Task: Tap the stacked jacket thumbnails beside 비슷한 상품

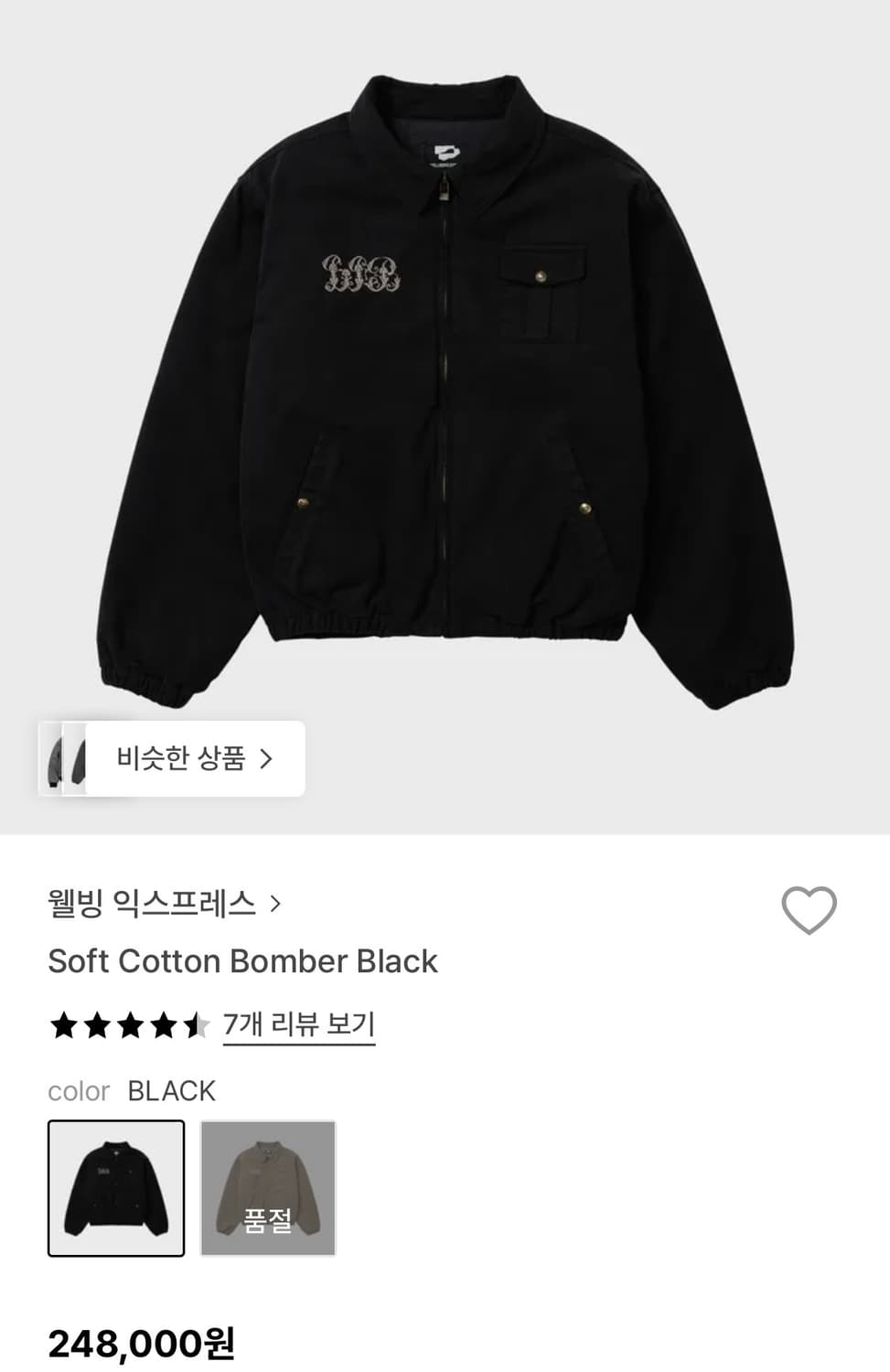Action: [x=62, y=759]
